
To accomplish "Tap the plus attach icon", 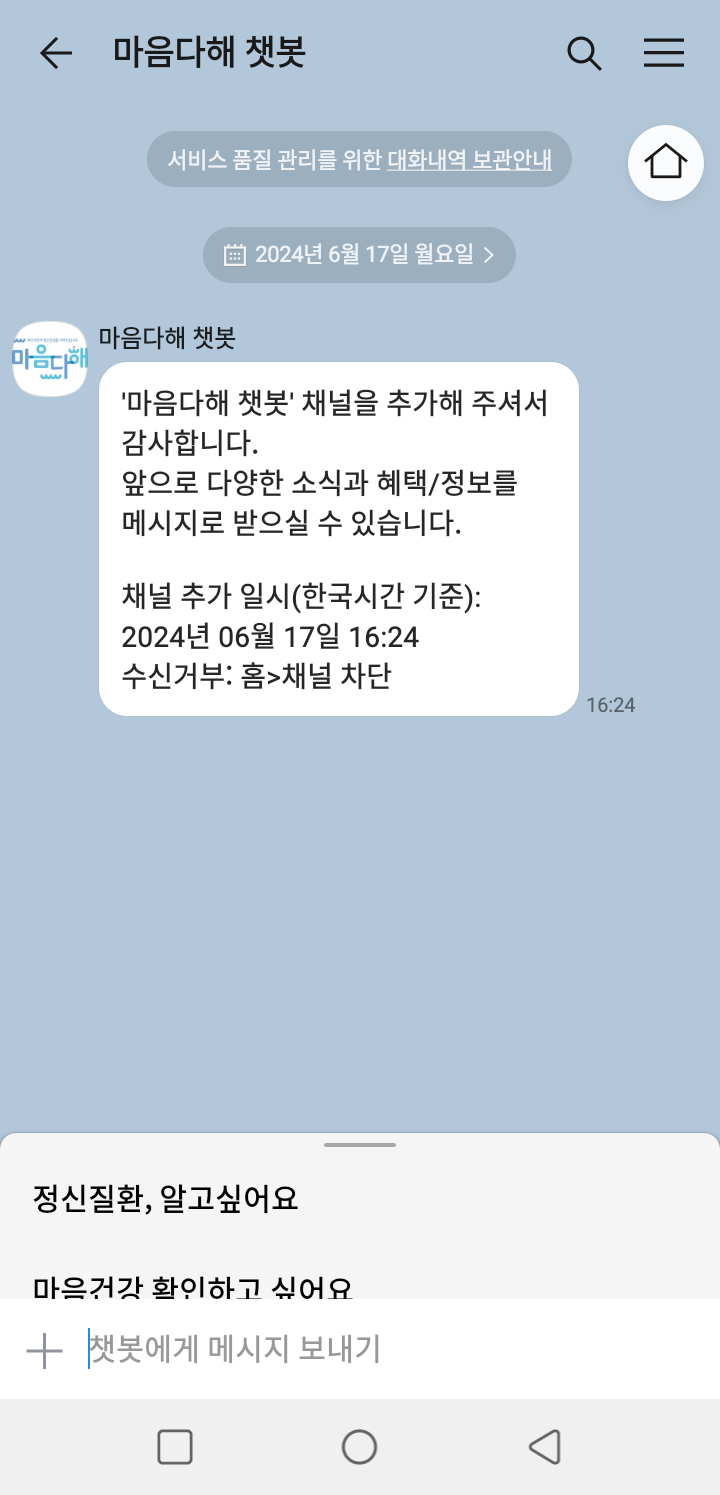I will 45,1351.
